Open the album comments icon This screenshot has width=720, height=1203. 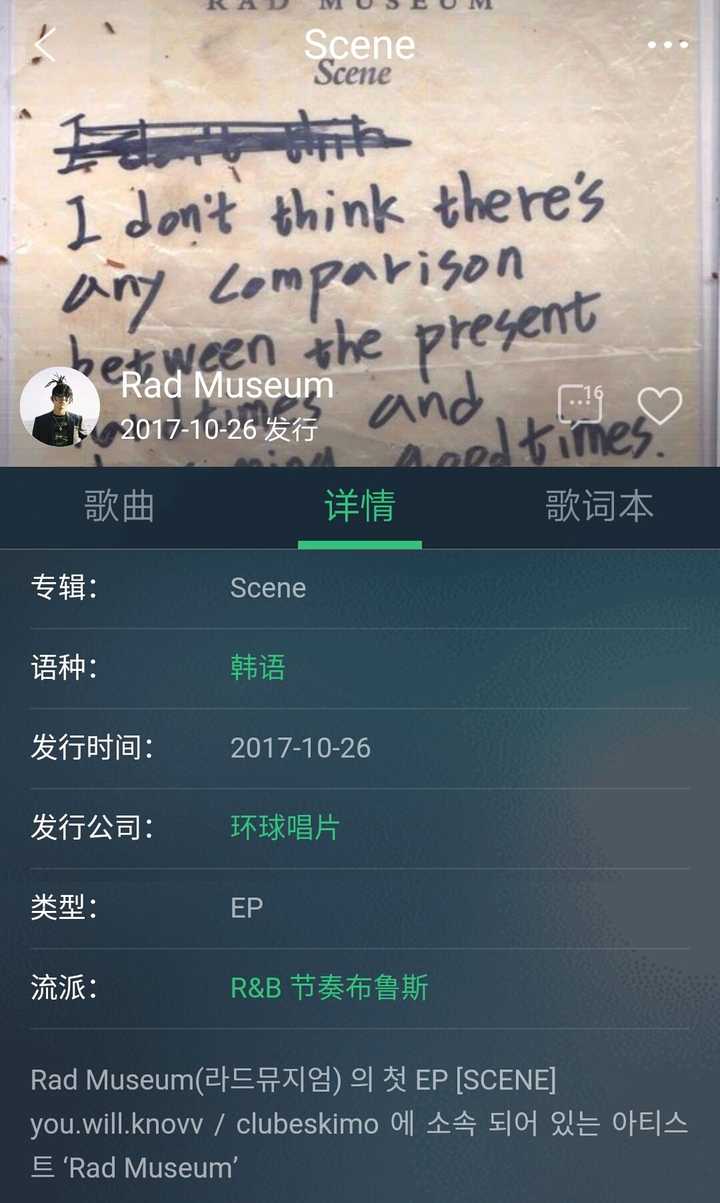pyautogui.click(x=579, y=404)
